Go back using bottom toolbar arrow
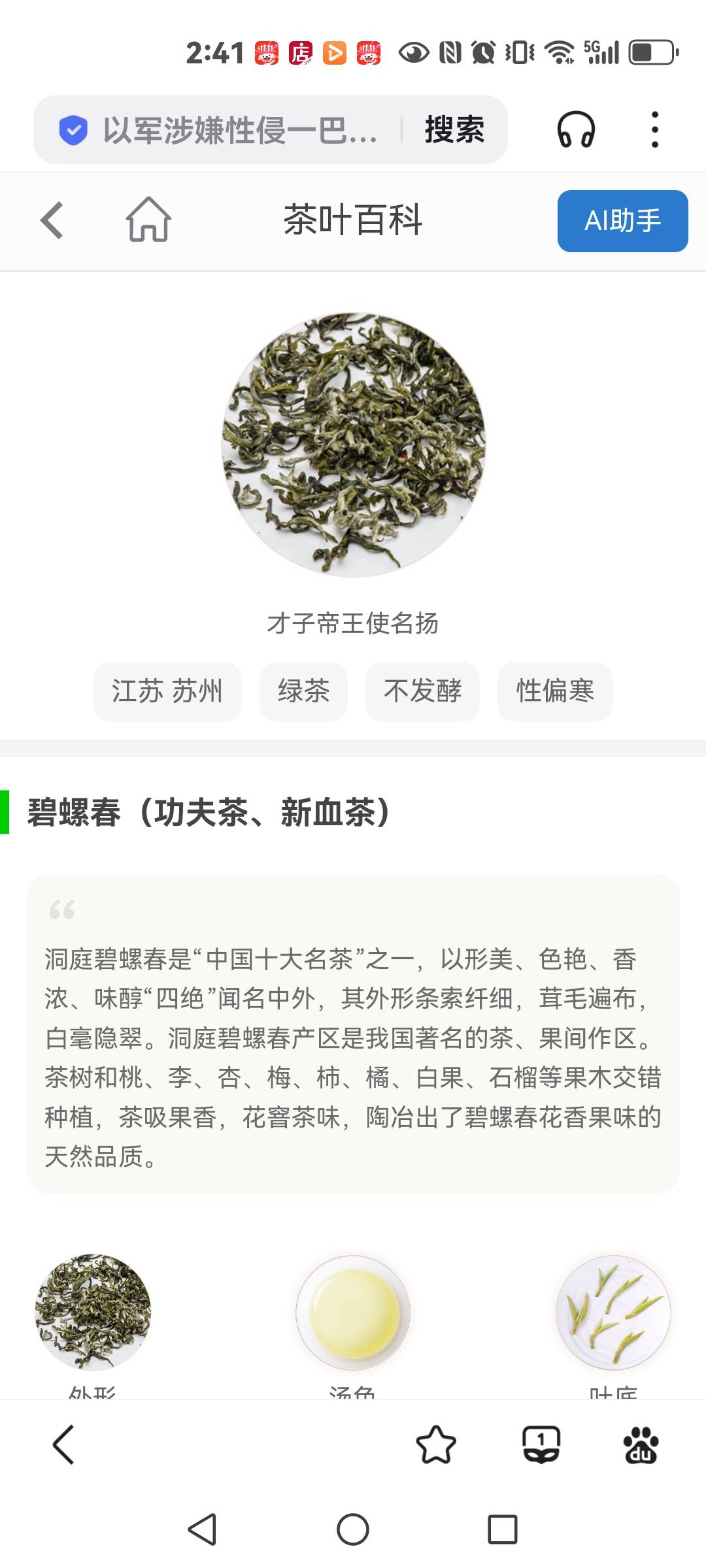706x1568 pixels. 63,1444
